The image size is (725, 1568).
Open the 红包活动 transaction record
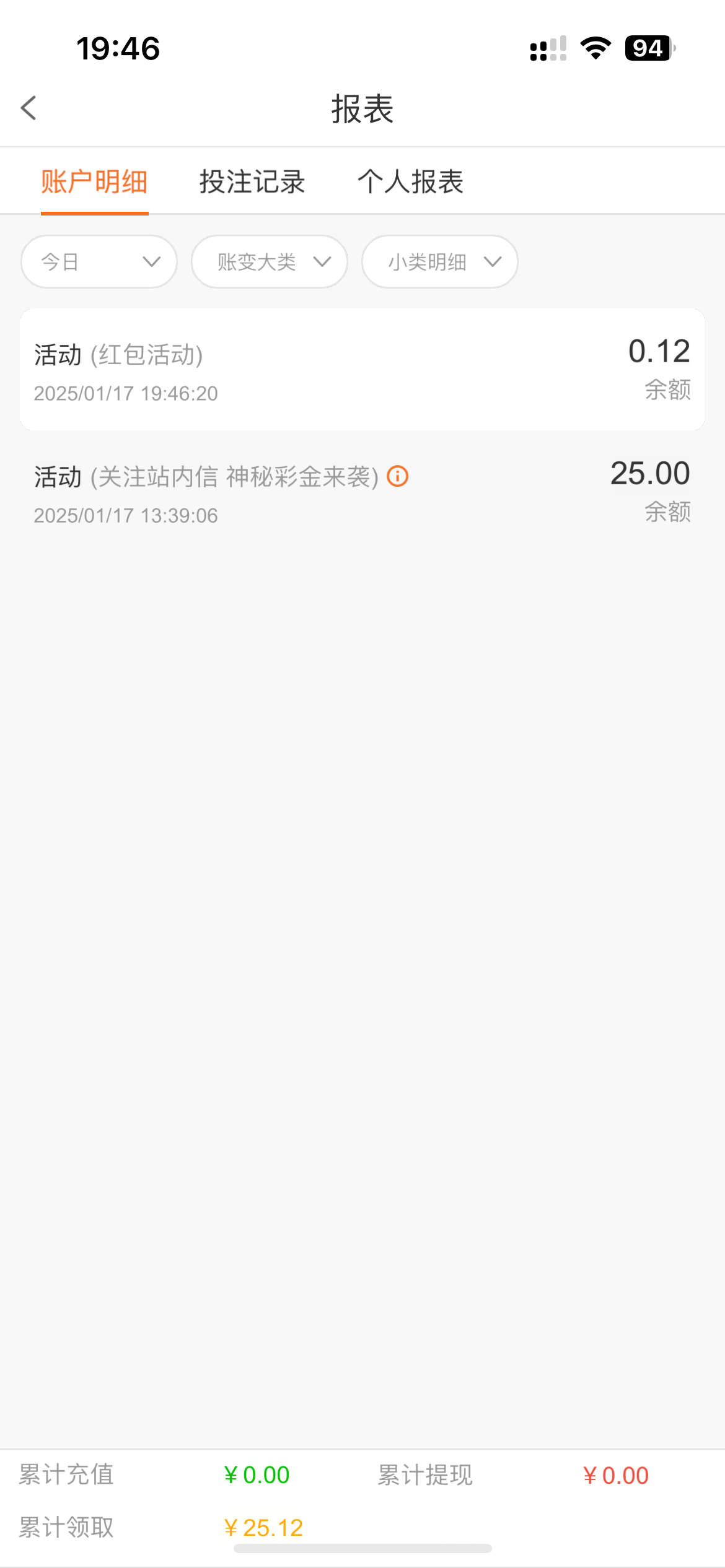(362, 370)
